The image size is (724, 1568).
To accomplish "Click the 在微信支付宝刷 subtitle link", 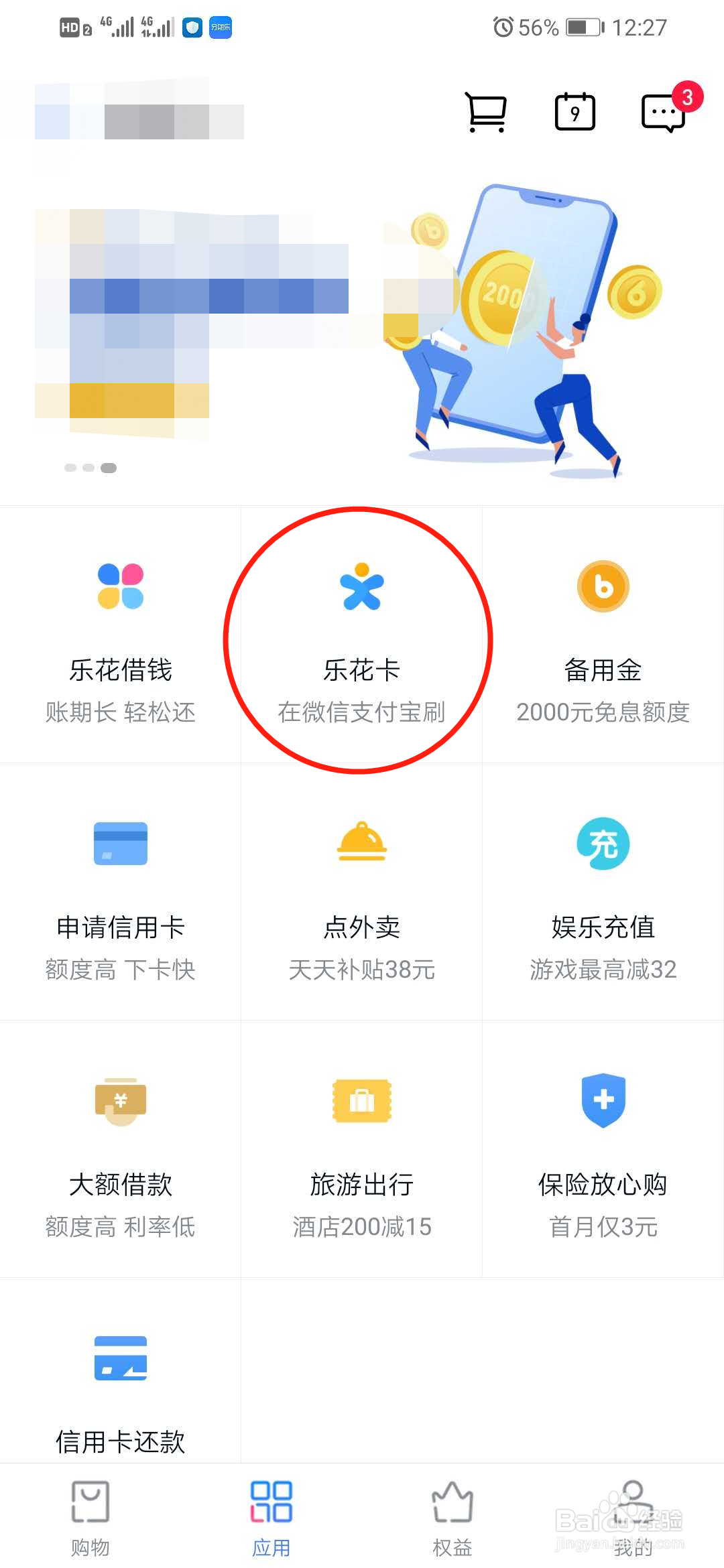I will pos(361,712).
